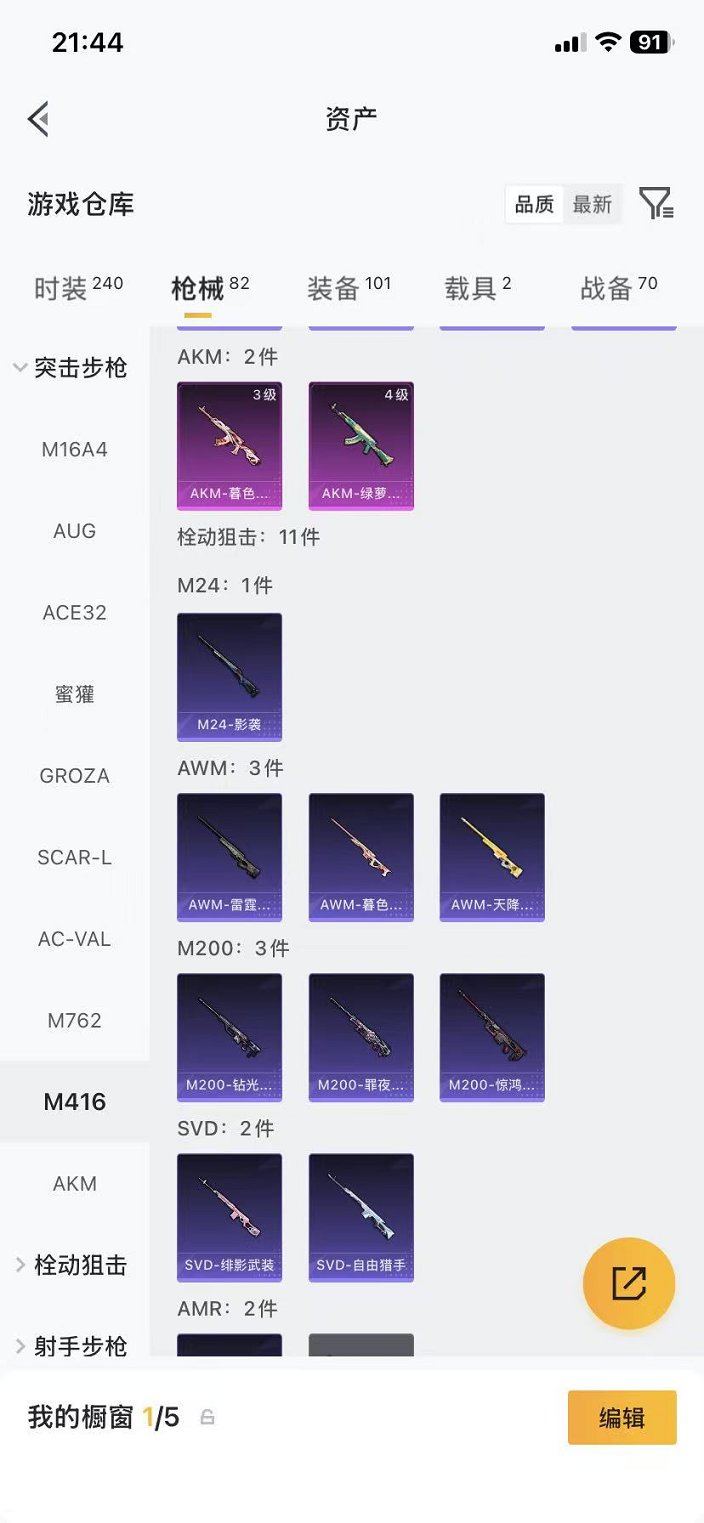
Task: Go back using the top-left arrow
Action: (x=39, y=120)
